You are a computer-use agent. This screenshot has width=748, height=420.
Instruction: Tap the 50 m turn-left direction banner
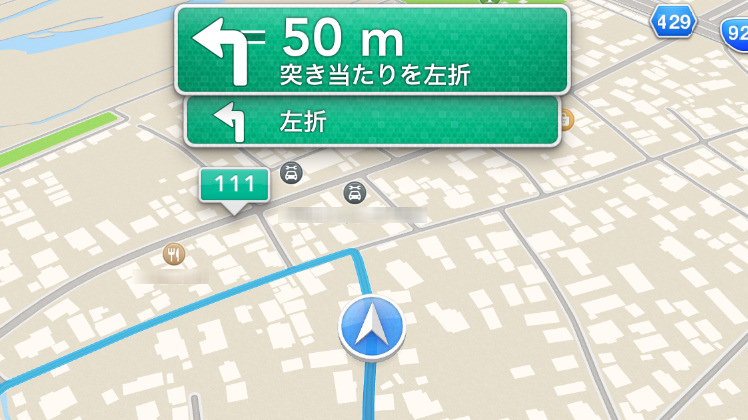[372, 50]
